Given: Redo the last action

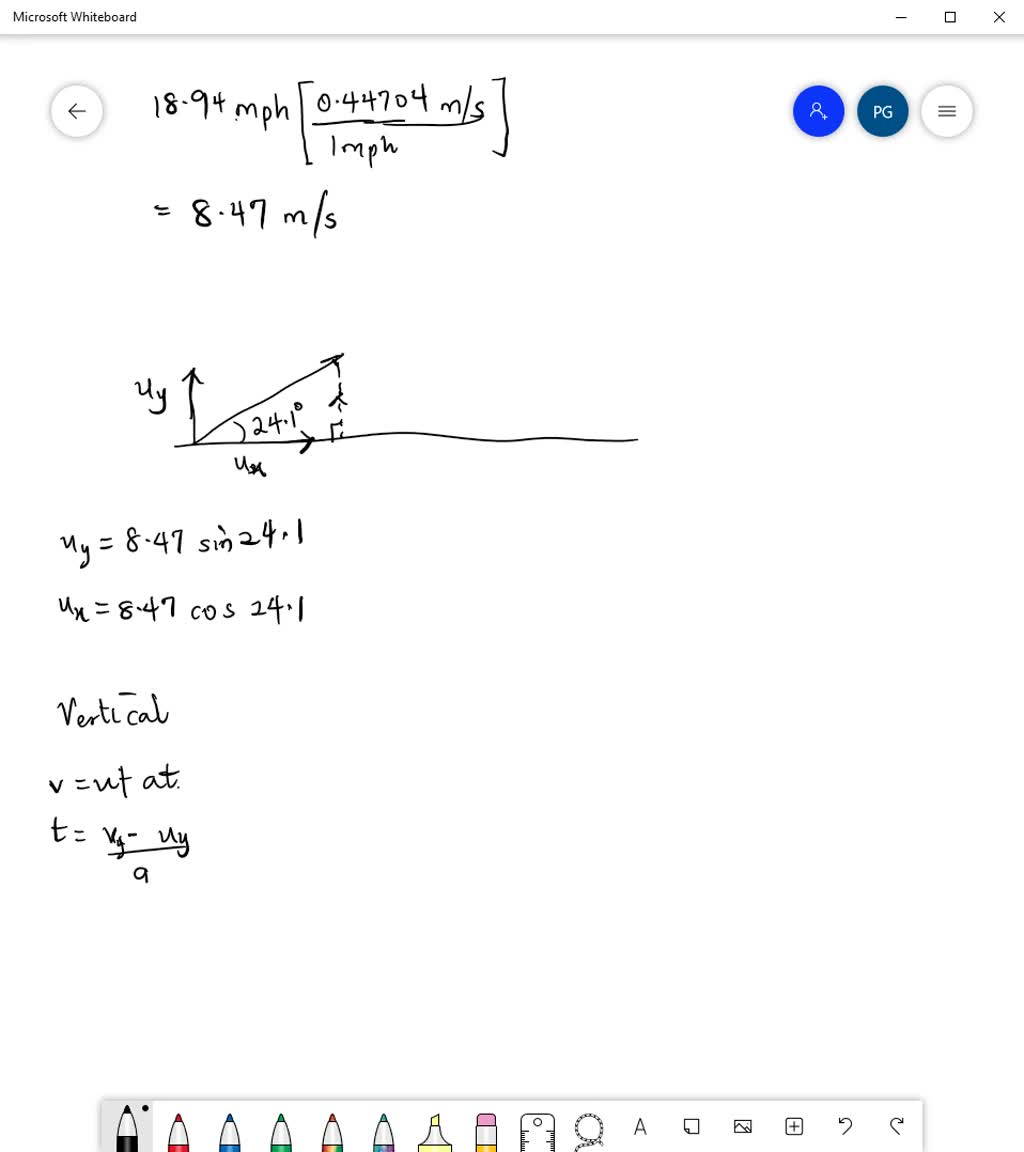Looking at the screenshot, I should pos(896,1127).
